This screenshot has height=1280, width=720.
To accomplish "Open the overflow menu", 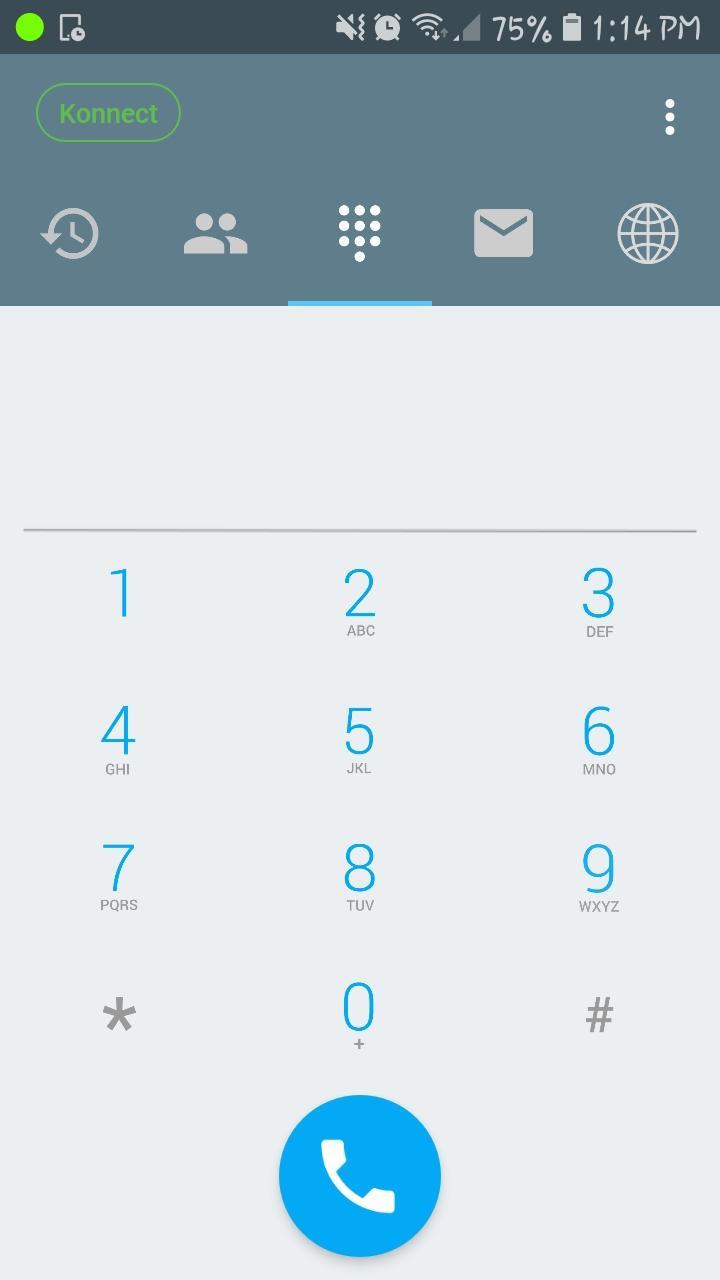I will pos(670,117).
